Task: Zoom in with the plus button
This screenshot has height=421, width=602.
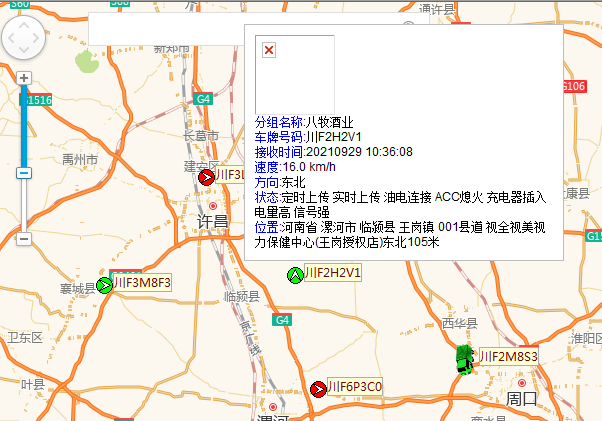Action: (x=24, y=78)
